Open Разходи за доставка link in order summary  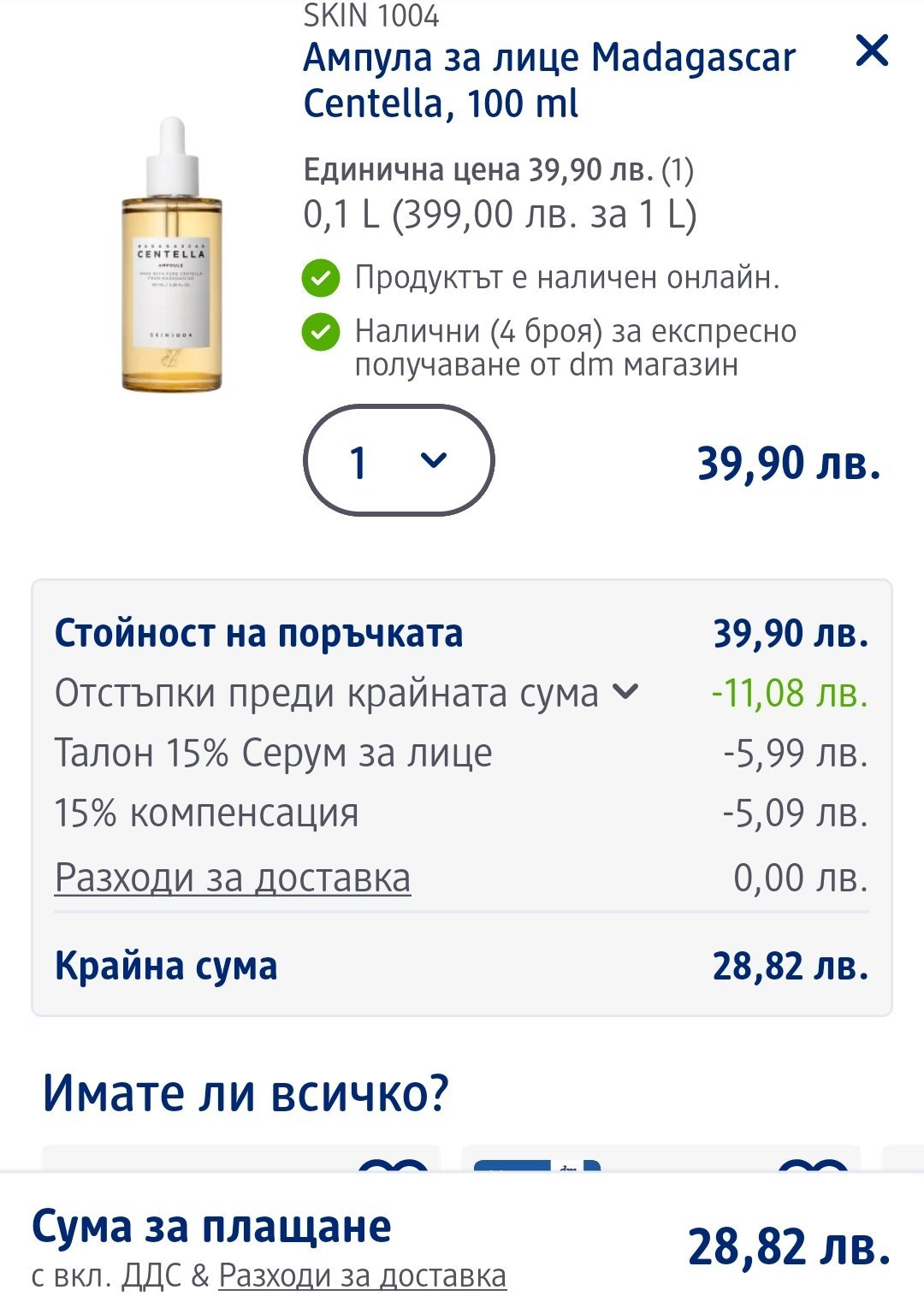coord(232,878)
